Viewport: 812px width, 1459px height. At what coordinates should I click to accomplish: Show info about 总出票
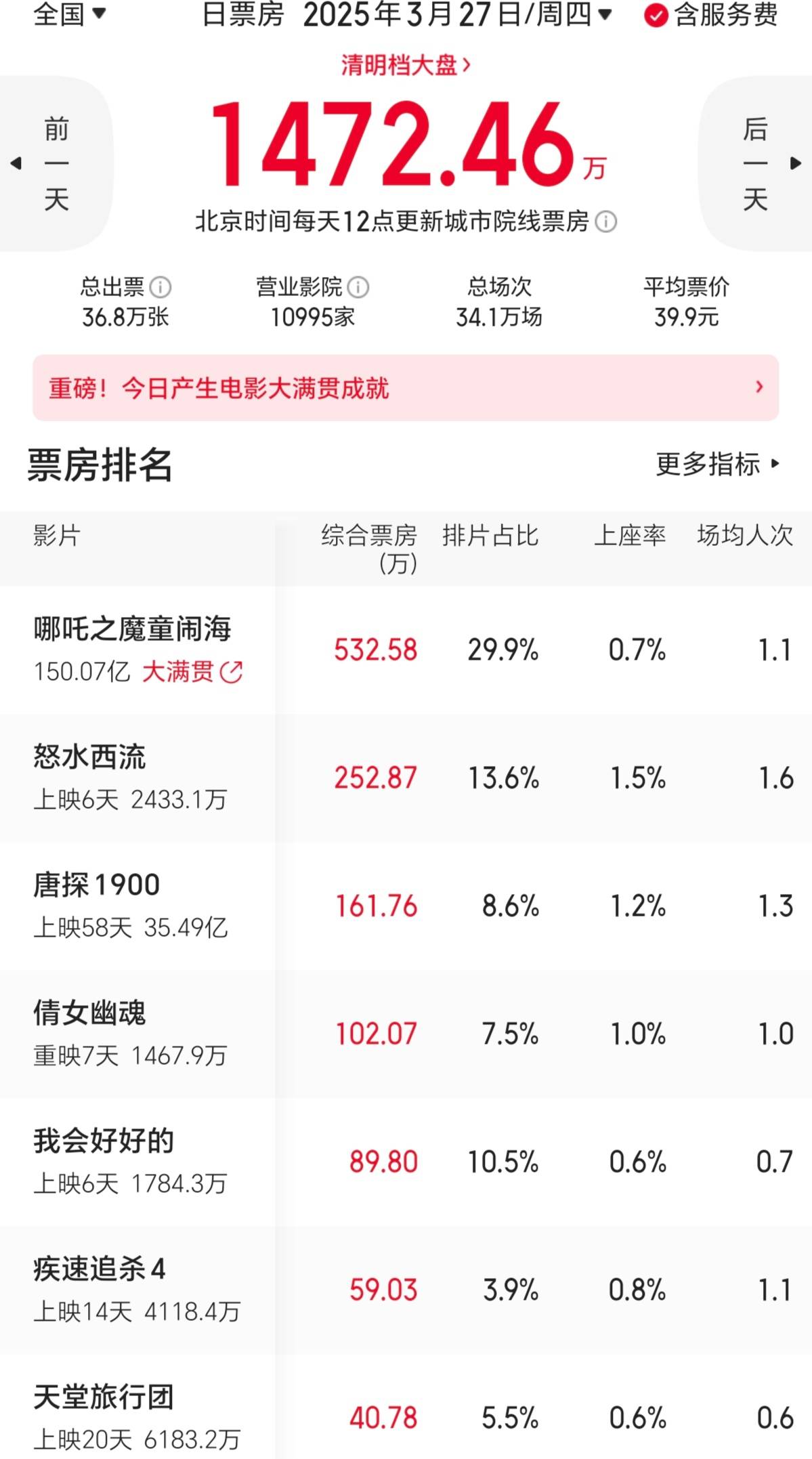pos(161,287)
